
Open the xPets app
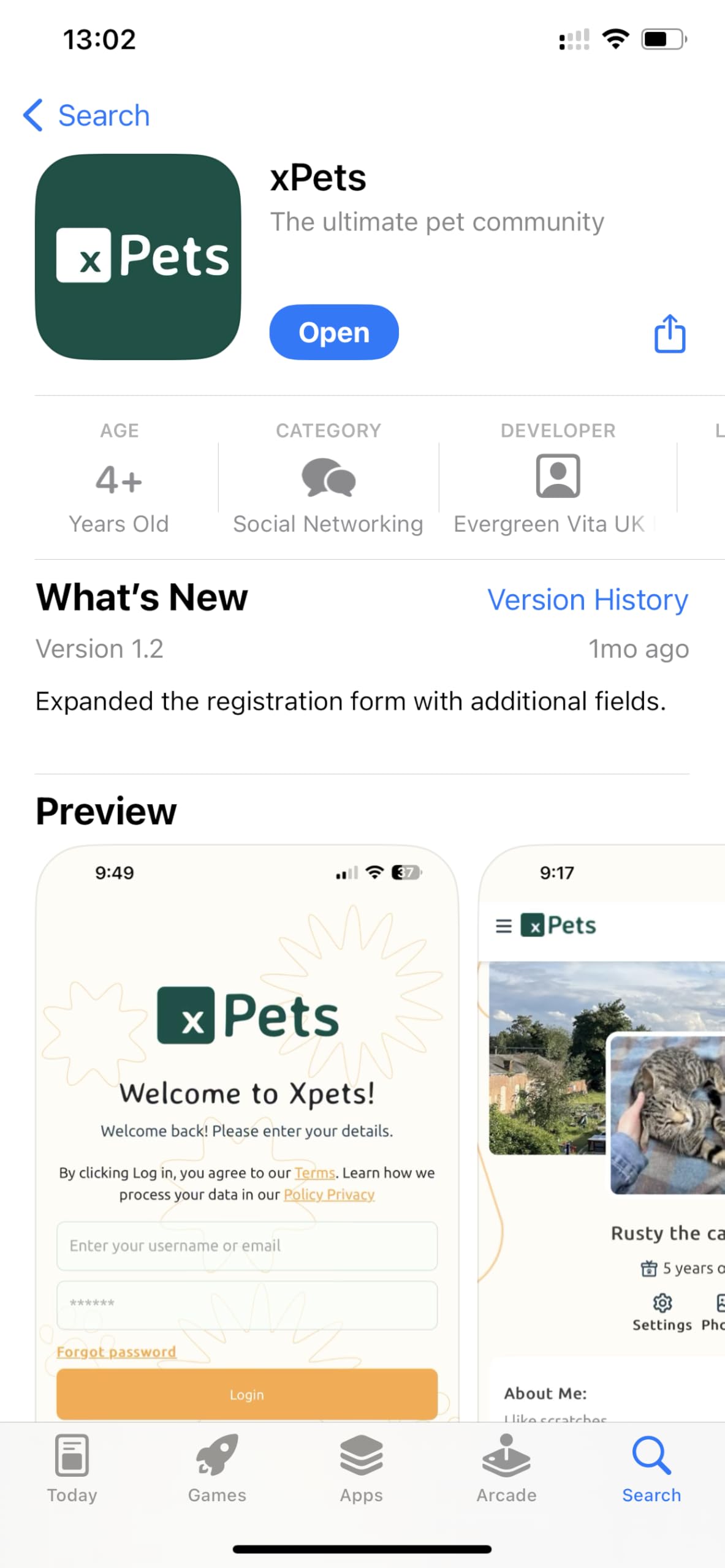[333, 332]
